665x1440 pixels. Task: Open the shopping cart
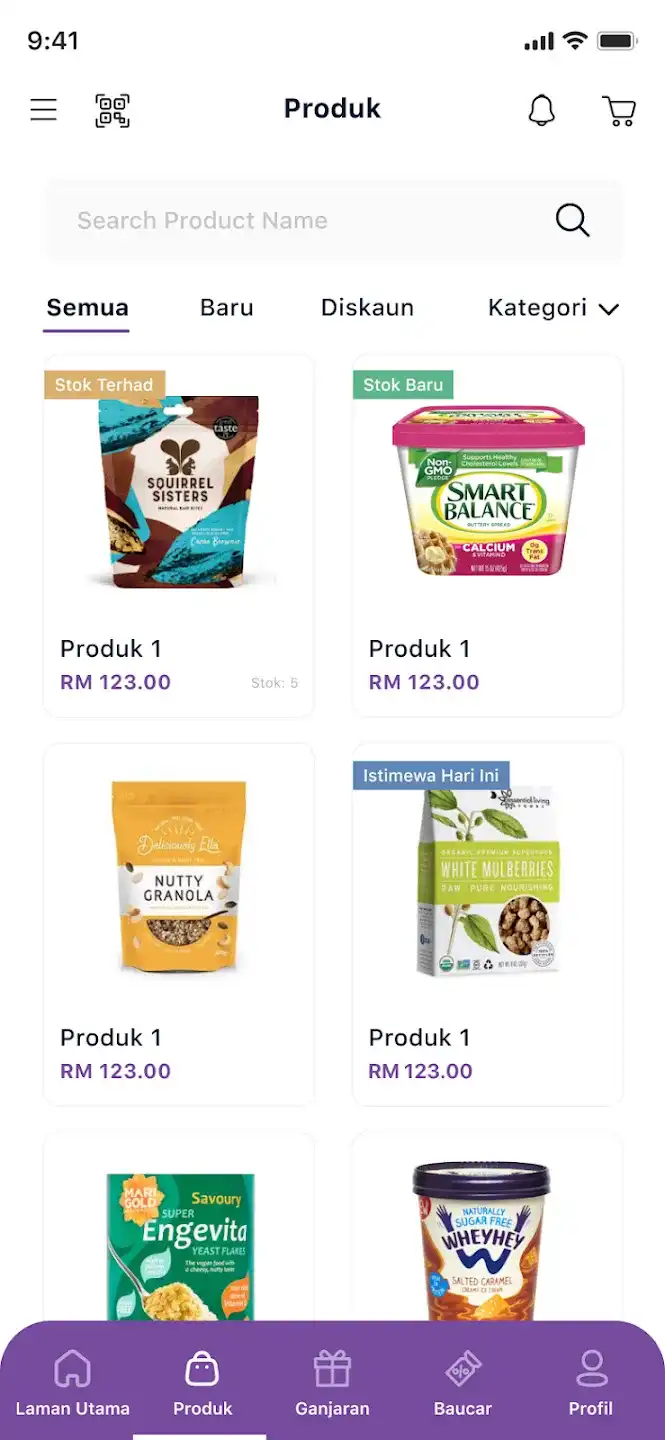[619, 110]
